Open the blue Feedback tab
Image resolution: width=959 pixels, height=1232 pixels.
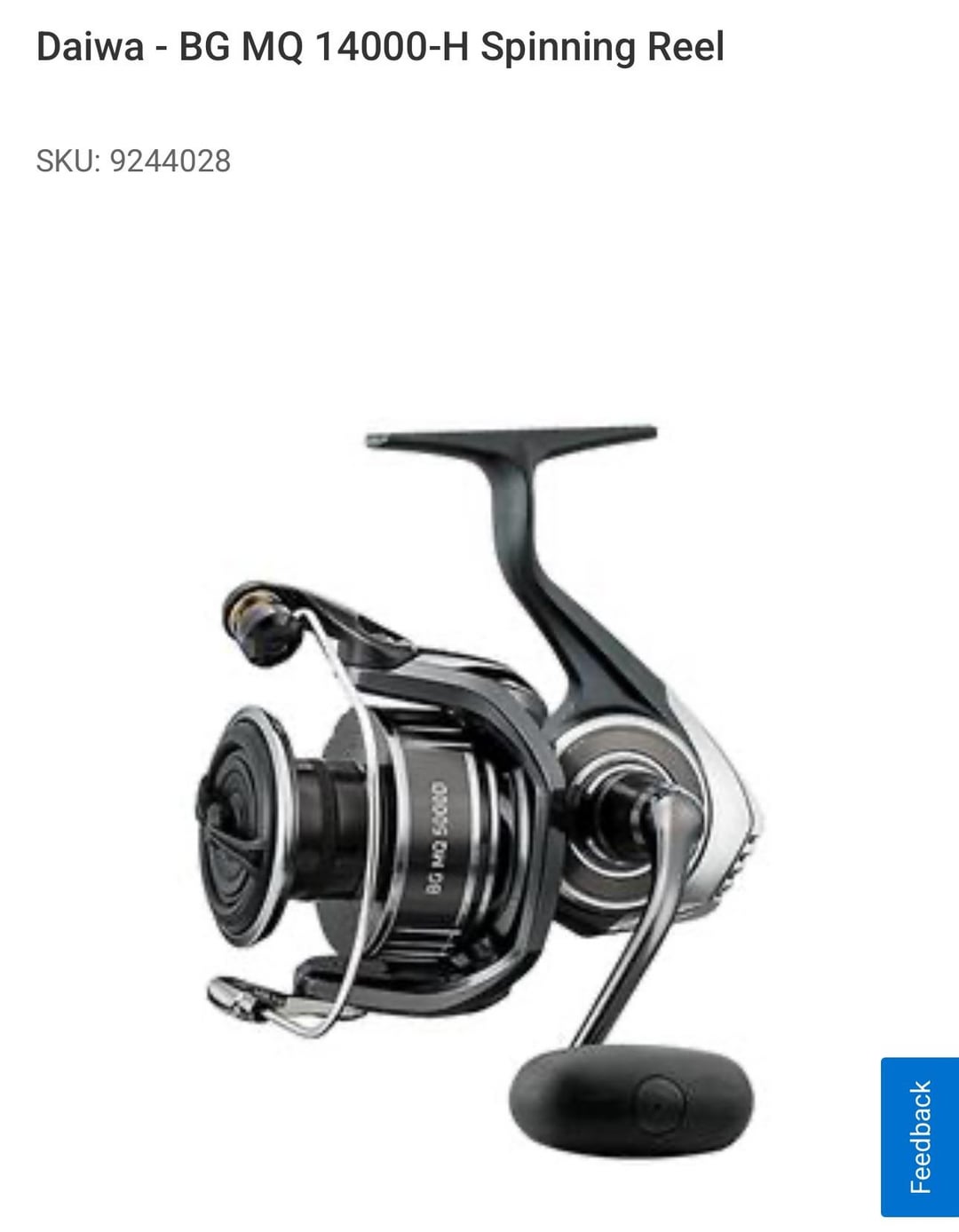tap(920, 1136)
